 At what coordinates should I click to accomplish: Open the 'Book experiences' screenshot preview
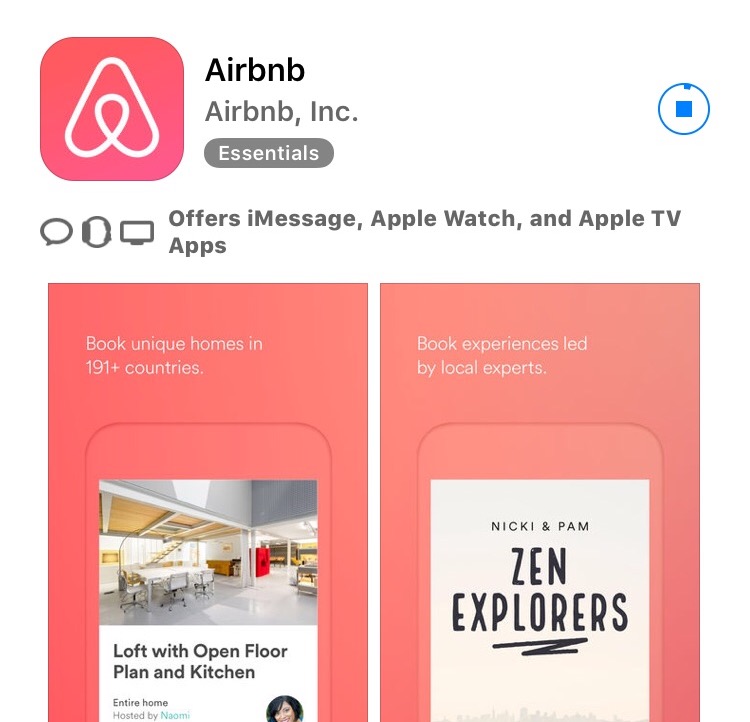coord(540,500)
